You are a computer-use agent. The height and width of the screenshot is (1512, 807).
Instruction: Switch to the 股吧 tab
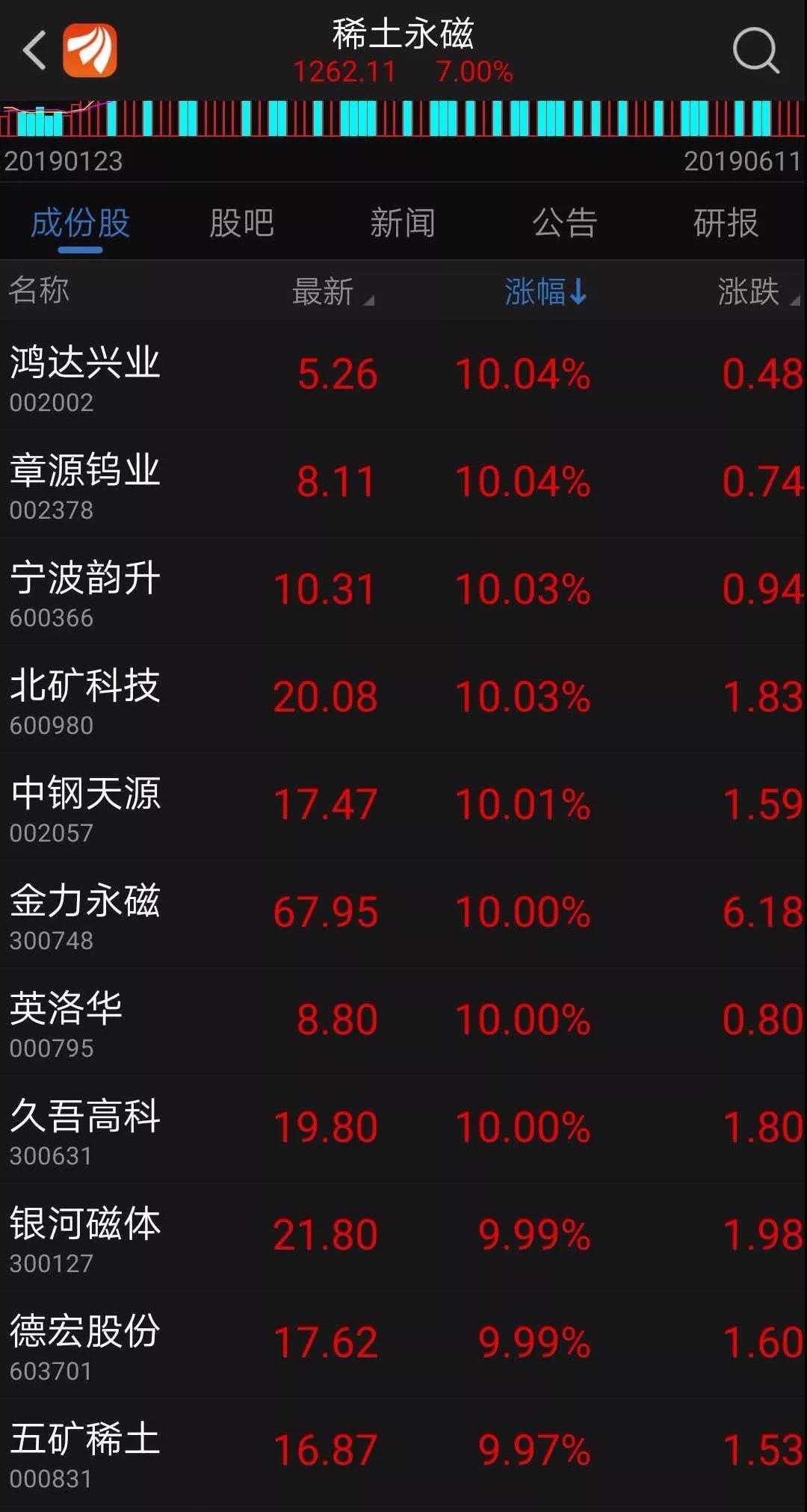[x=241, y=223]
